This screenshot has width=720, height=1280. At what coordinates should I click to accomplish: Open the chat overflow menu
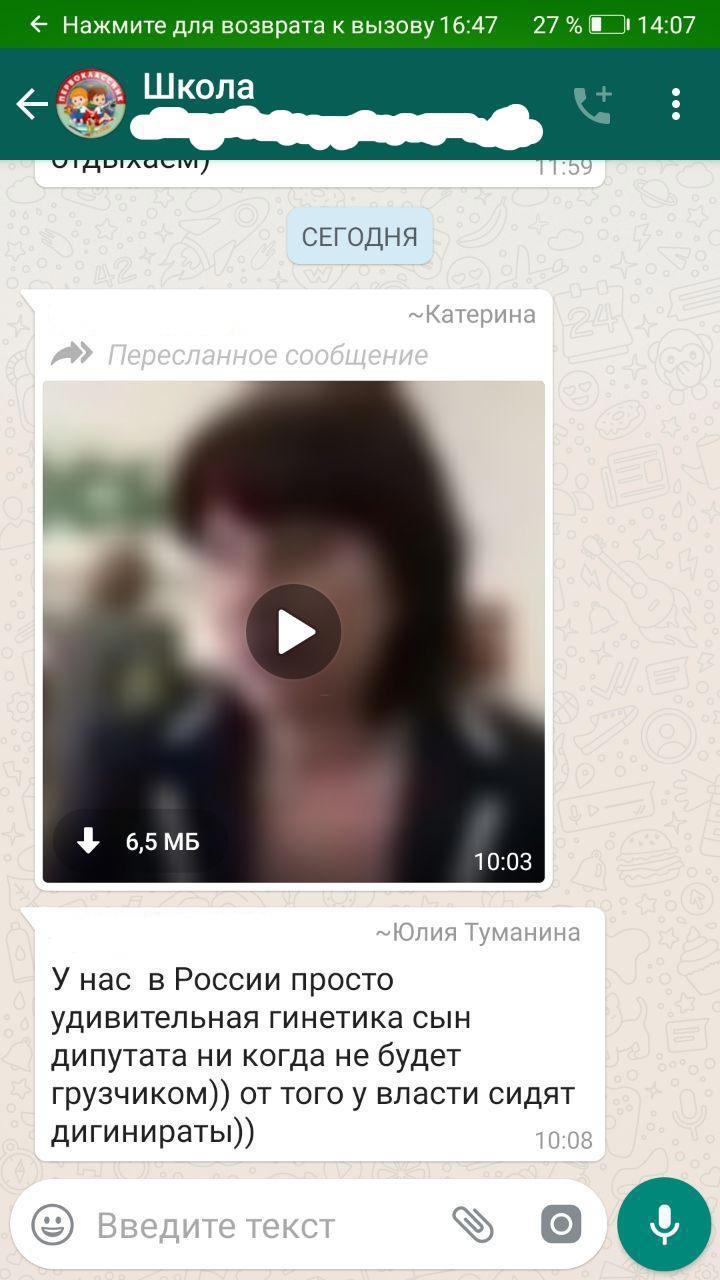[x=676, y=104]
